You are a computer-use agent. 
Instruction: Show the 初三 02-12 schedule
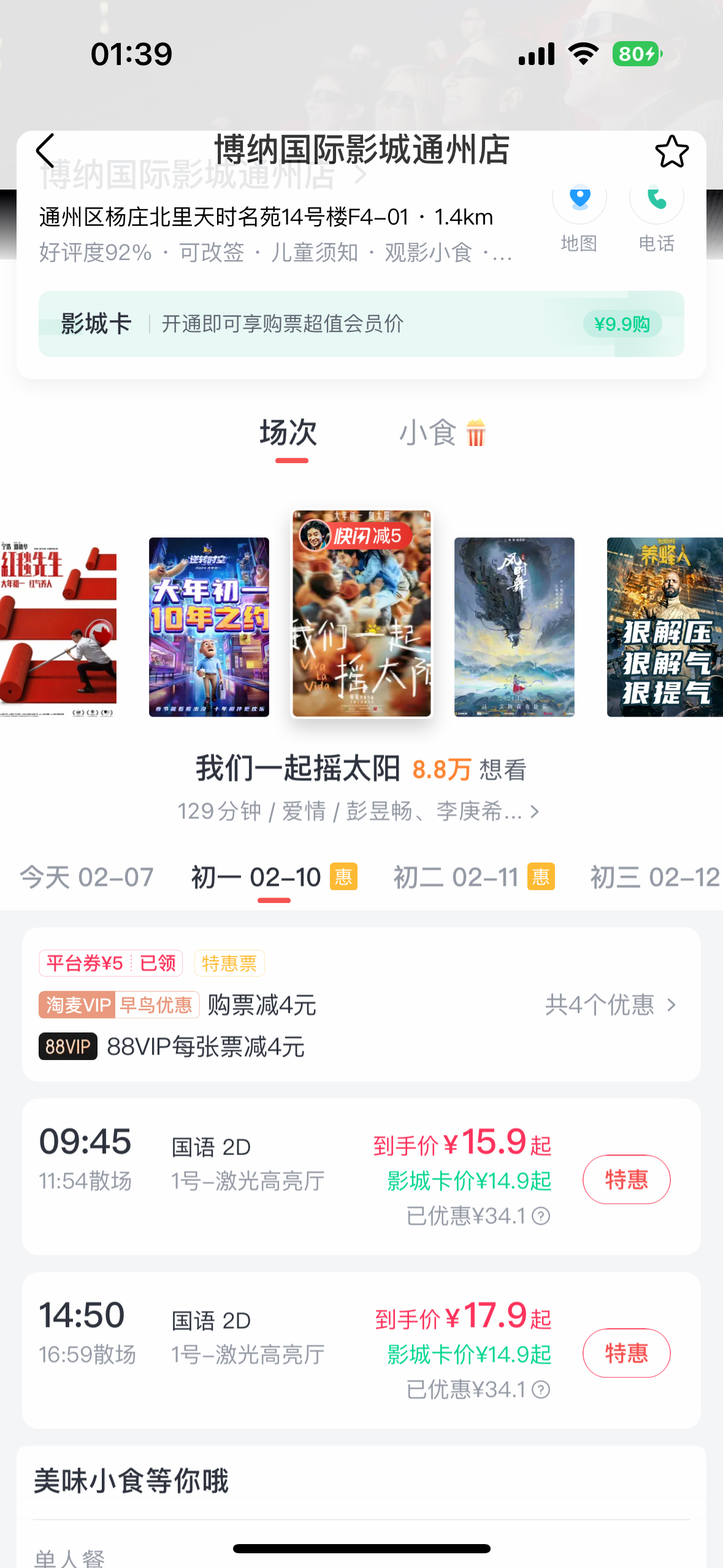pos(654,877)
